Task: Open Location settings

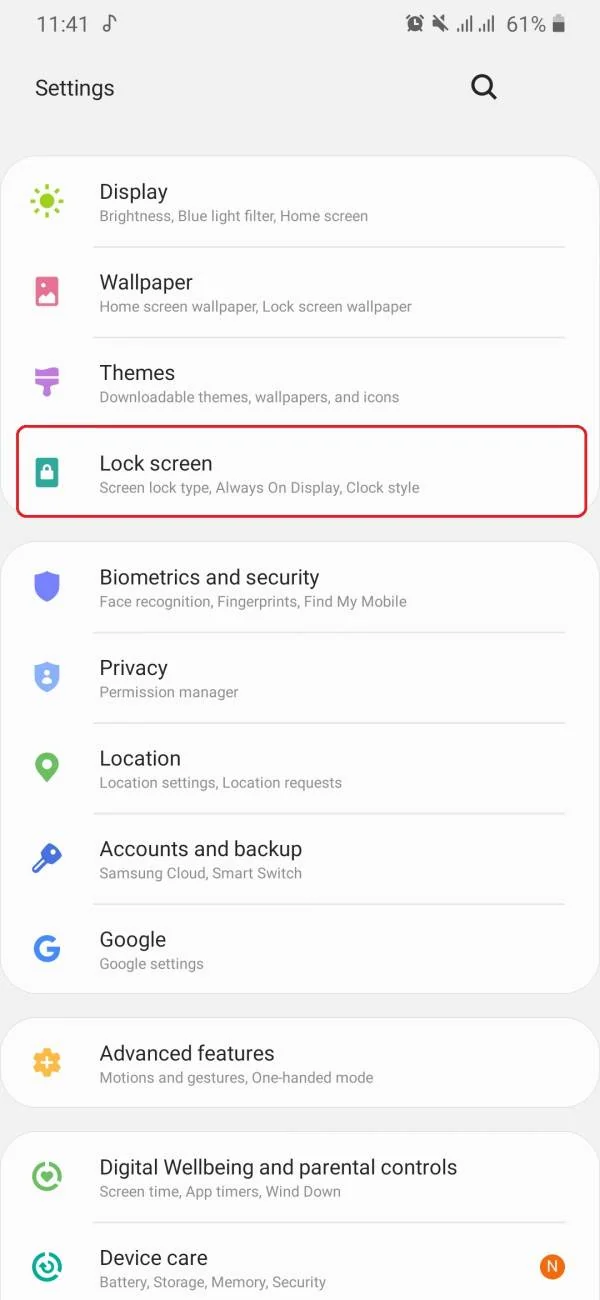Action: [x=300, y=769]
